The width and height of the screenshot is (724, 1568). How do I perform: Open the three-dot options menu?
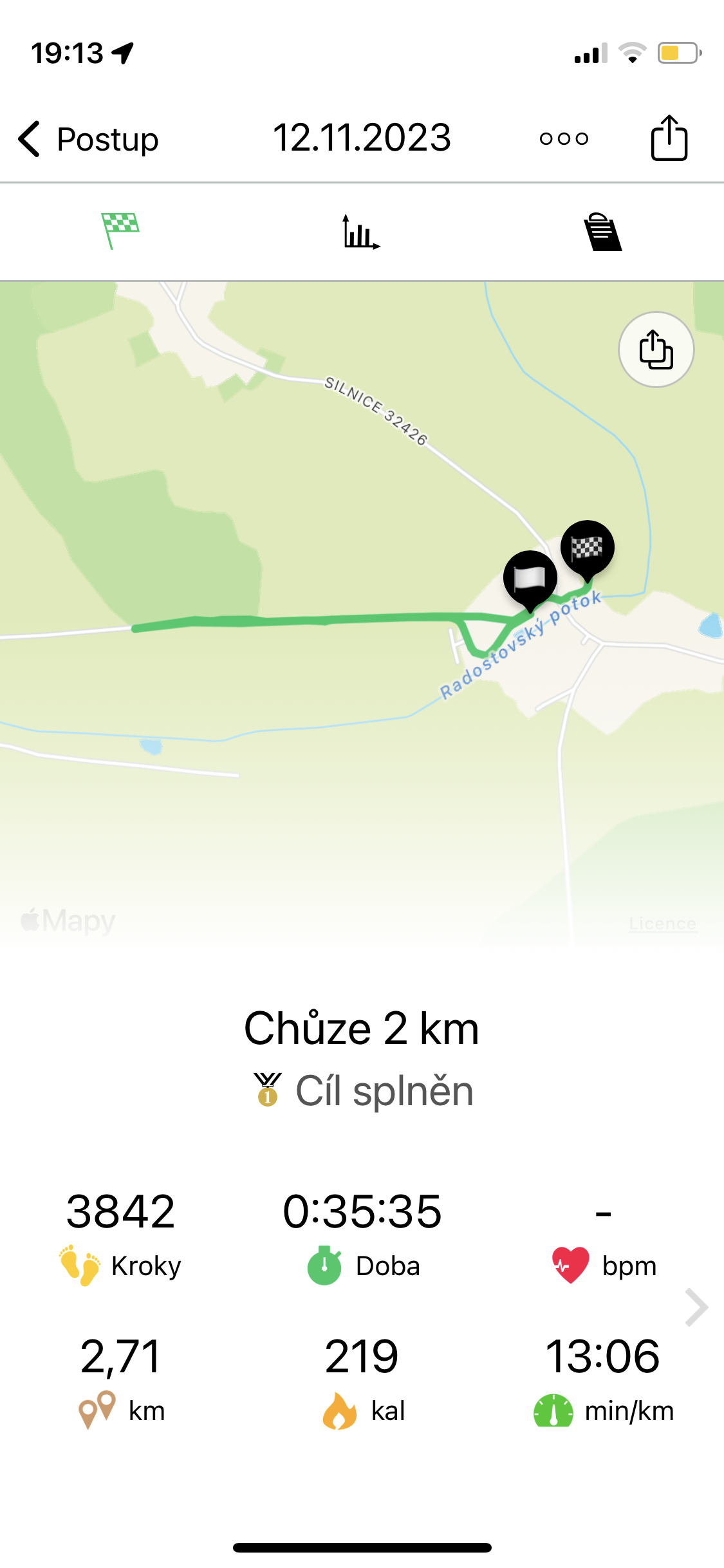click(564, 138)
